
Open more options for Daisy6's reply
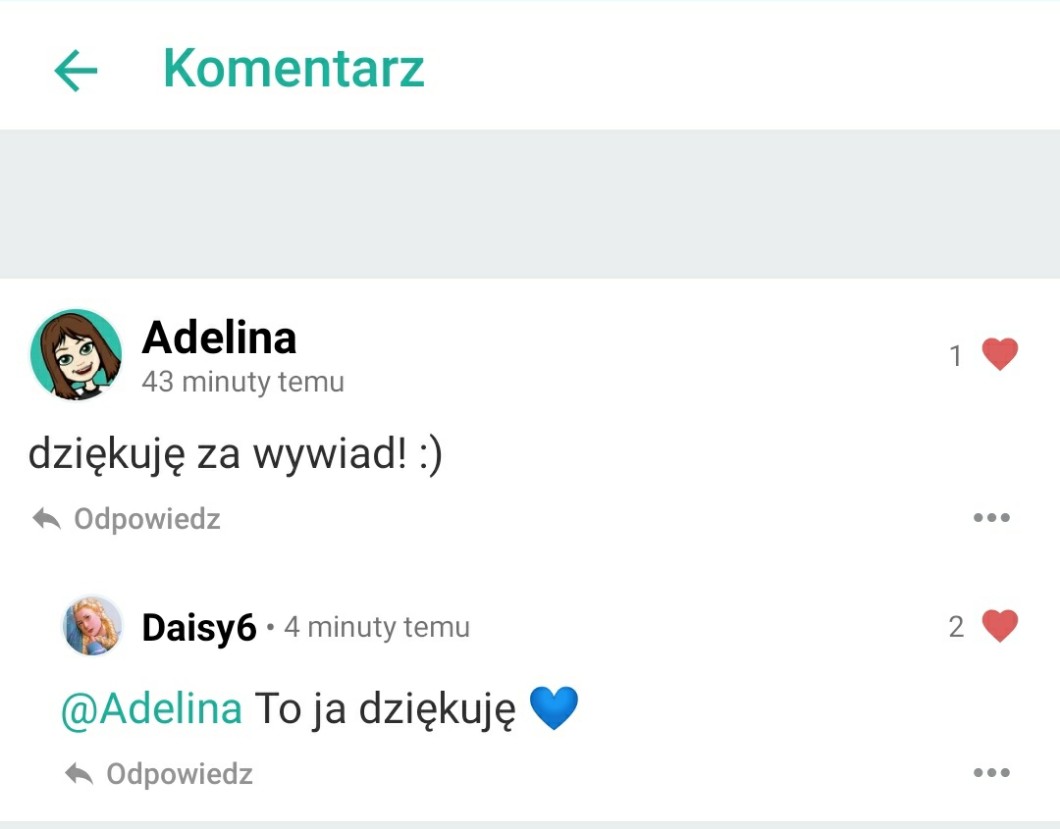[x=991, y=773]
